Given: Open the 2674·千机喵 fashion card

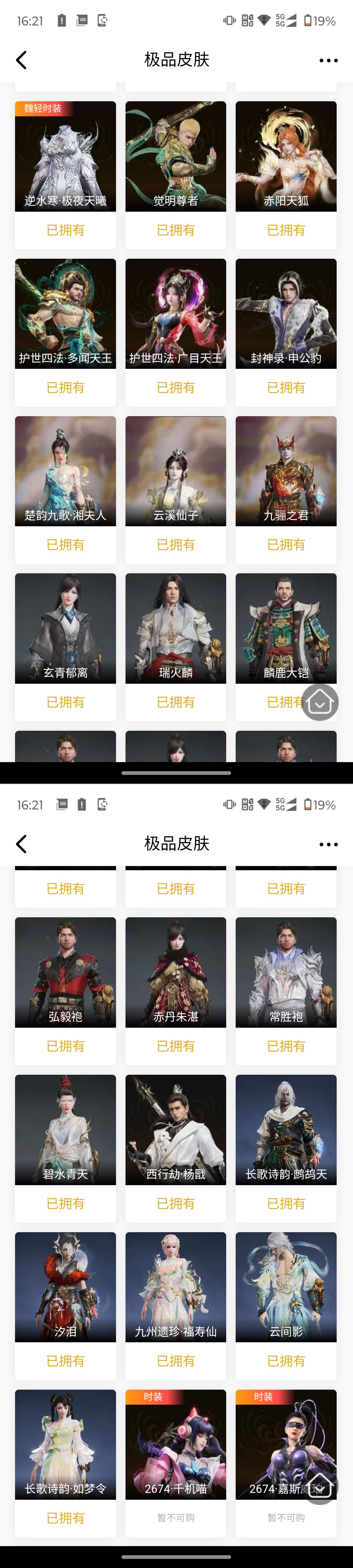Looking at the screenshot, I should tap(175, 1463).
